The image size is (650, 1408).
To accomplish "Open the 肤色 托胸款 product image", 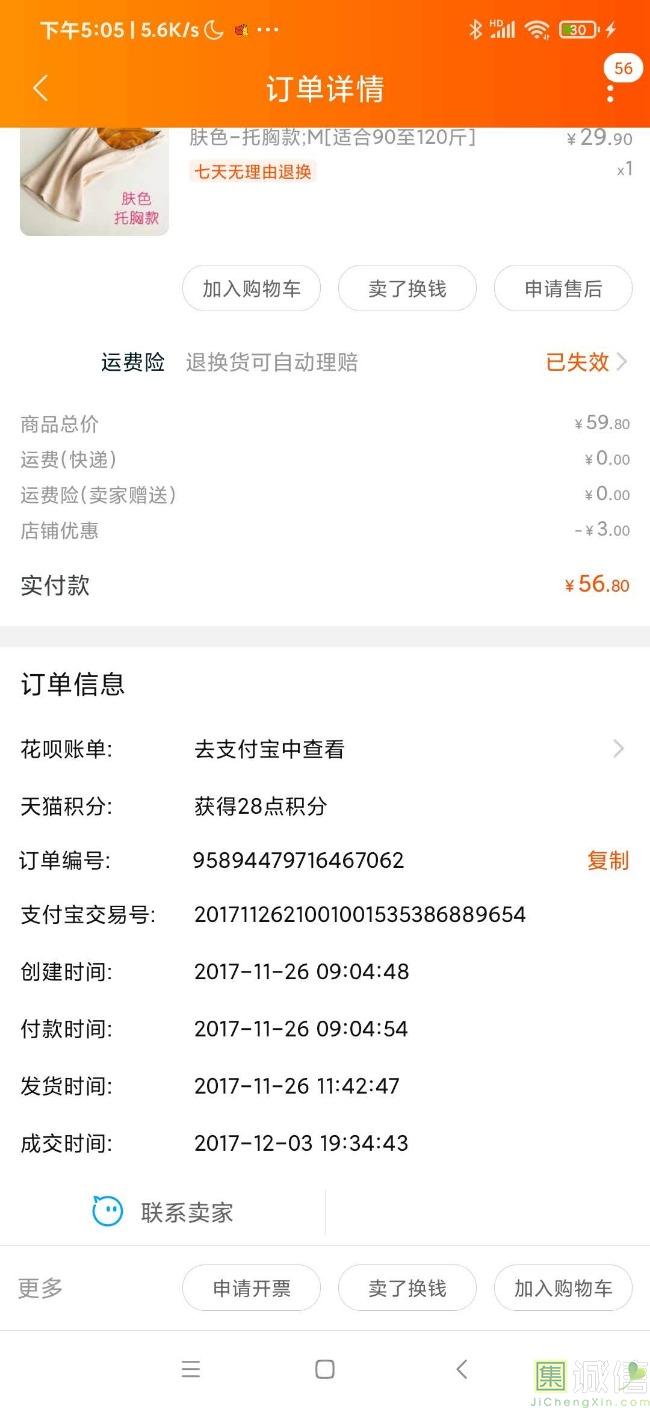I will [94, 182].
